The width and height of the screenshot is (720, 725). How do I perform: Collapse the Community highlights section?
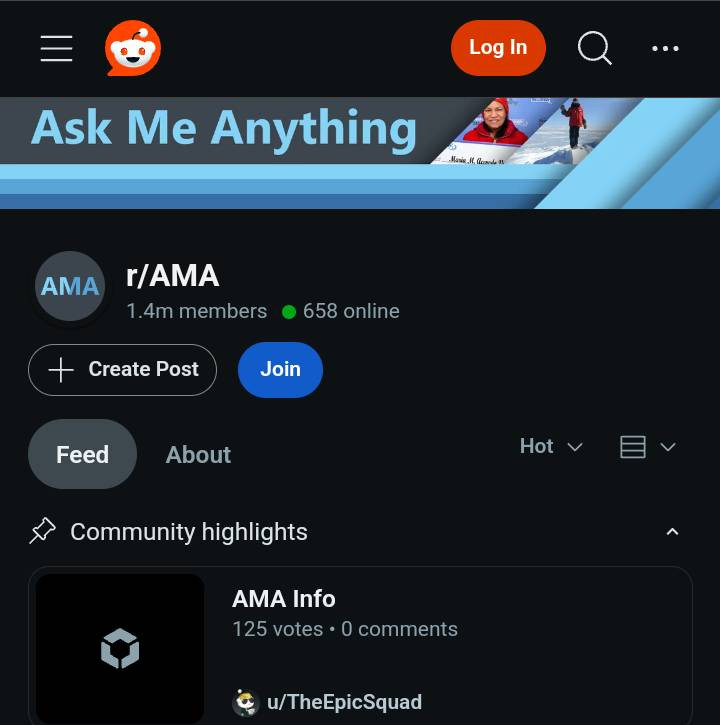click(x=672, y=532)
